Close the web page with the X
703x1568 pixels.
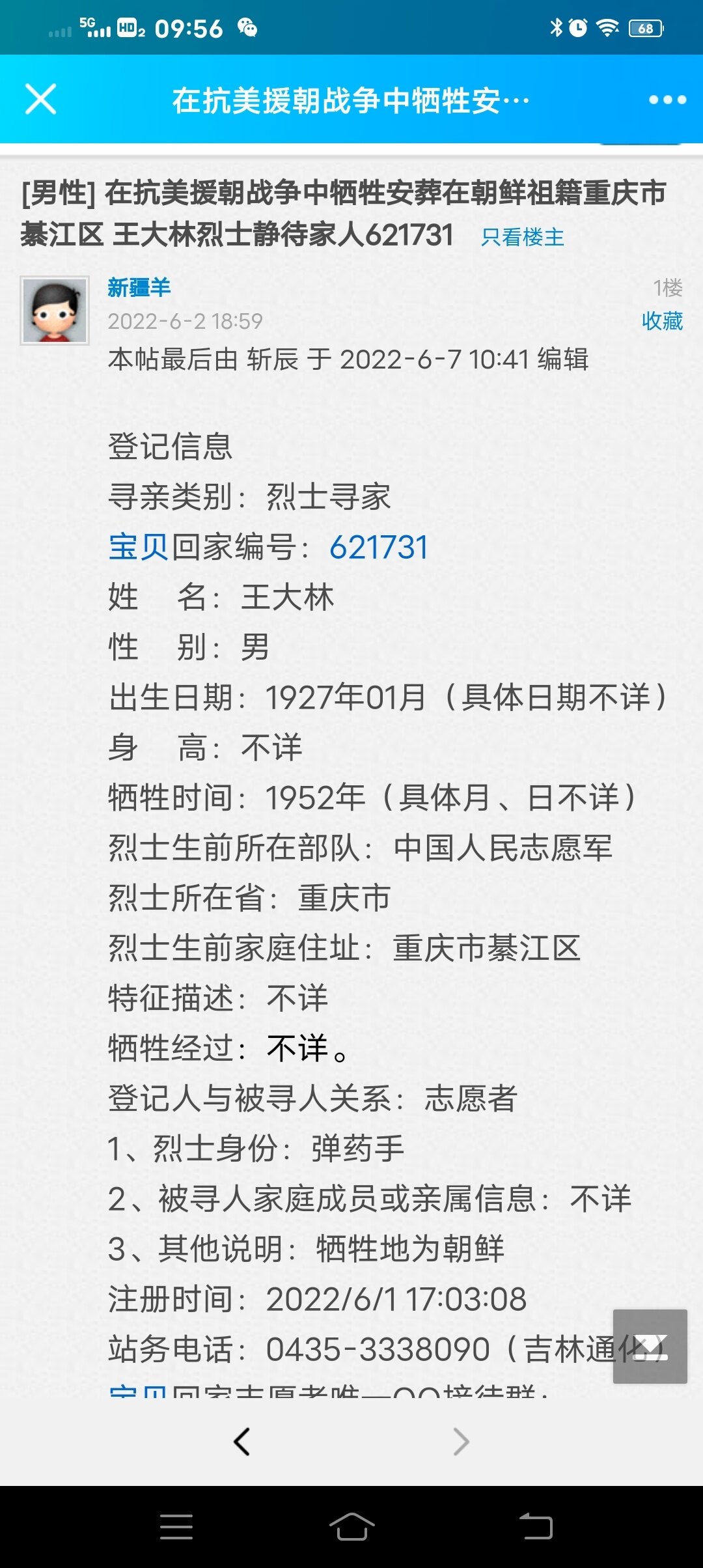click(x=40, y=99)
